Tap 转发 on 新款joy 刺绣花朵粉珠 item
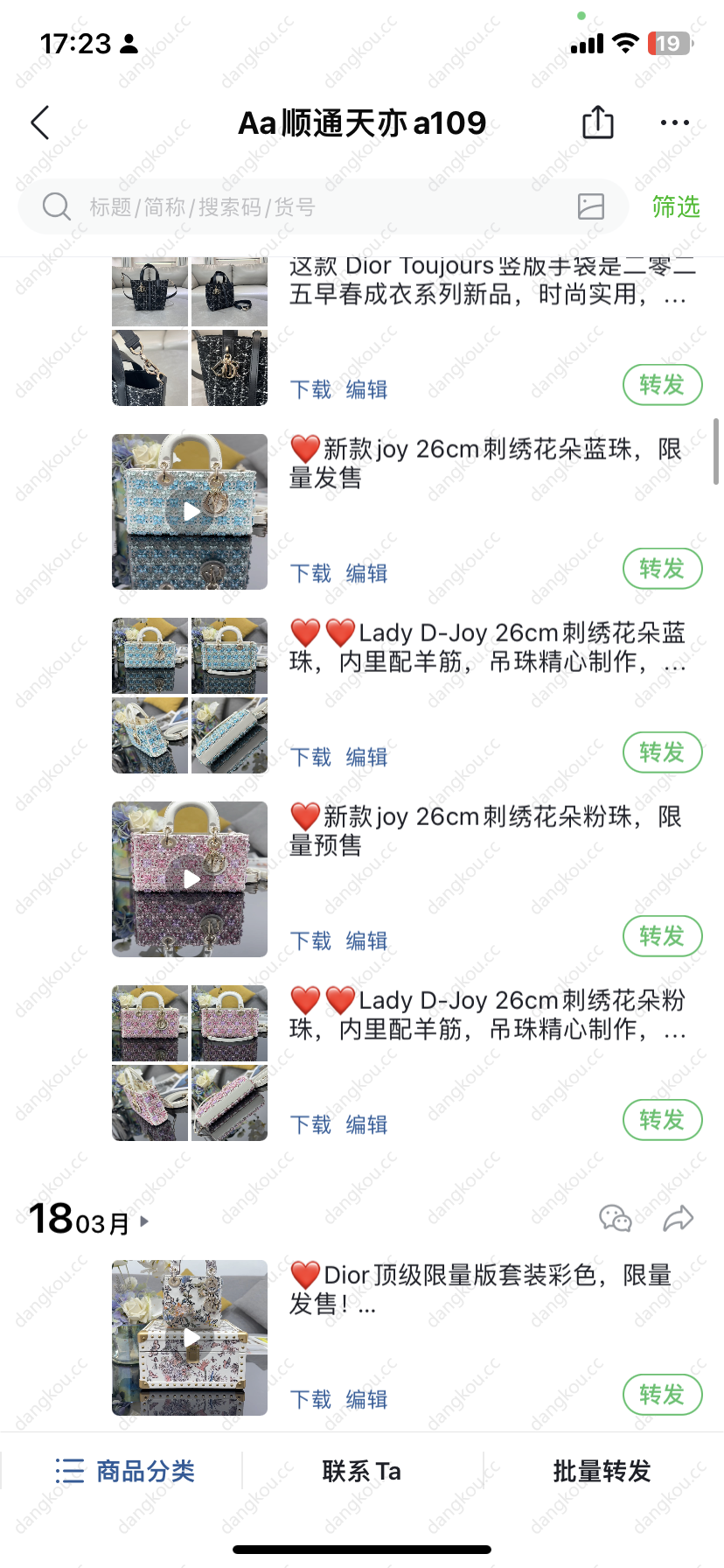 coord(662,936)
